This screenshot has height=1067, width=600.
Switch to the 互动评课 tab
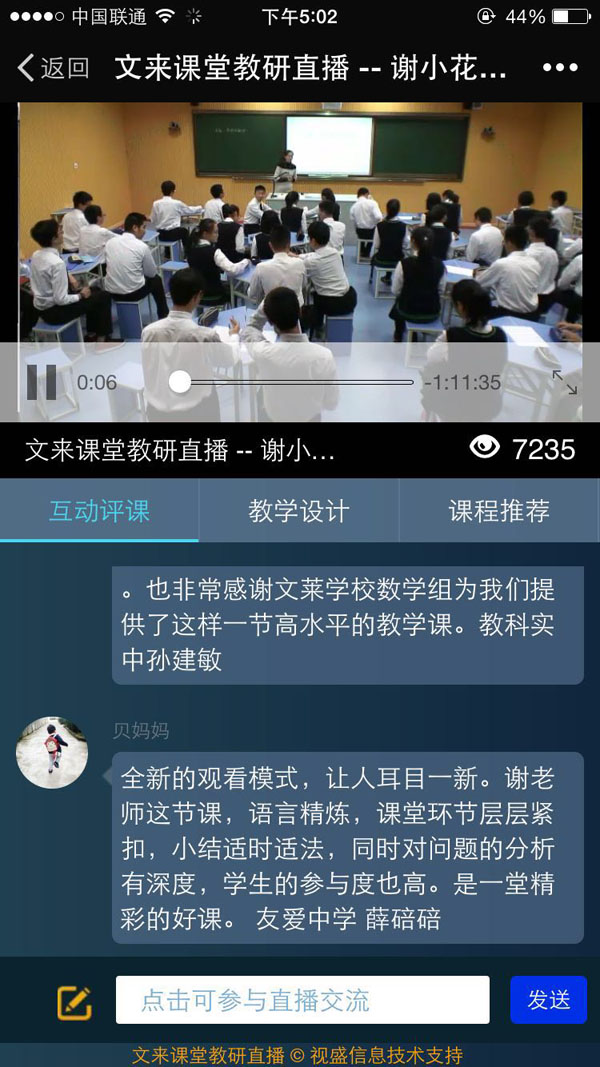pos(99,511)
